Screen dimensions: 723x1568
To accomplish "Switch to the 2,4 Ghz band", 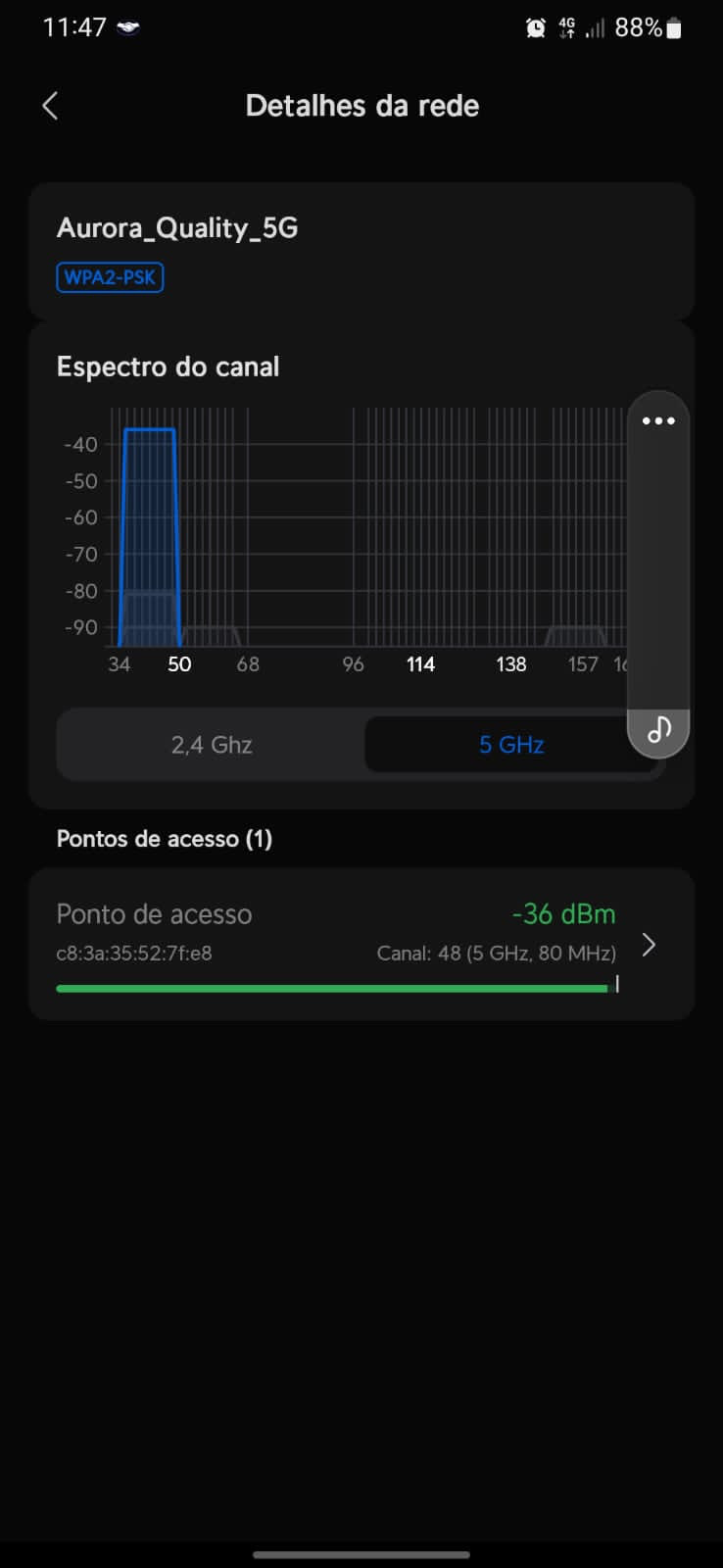I will point(212,745).
